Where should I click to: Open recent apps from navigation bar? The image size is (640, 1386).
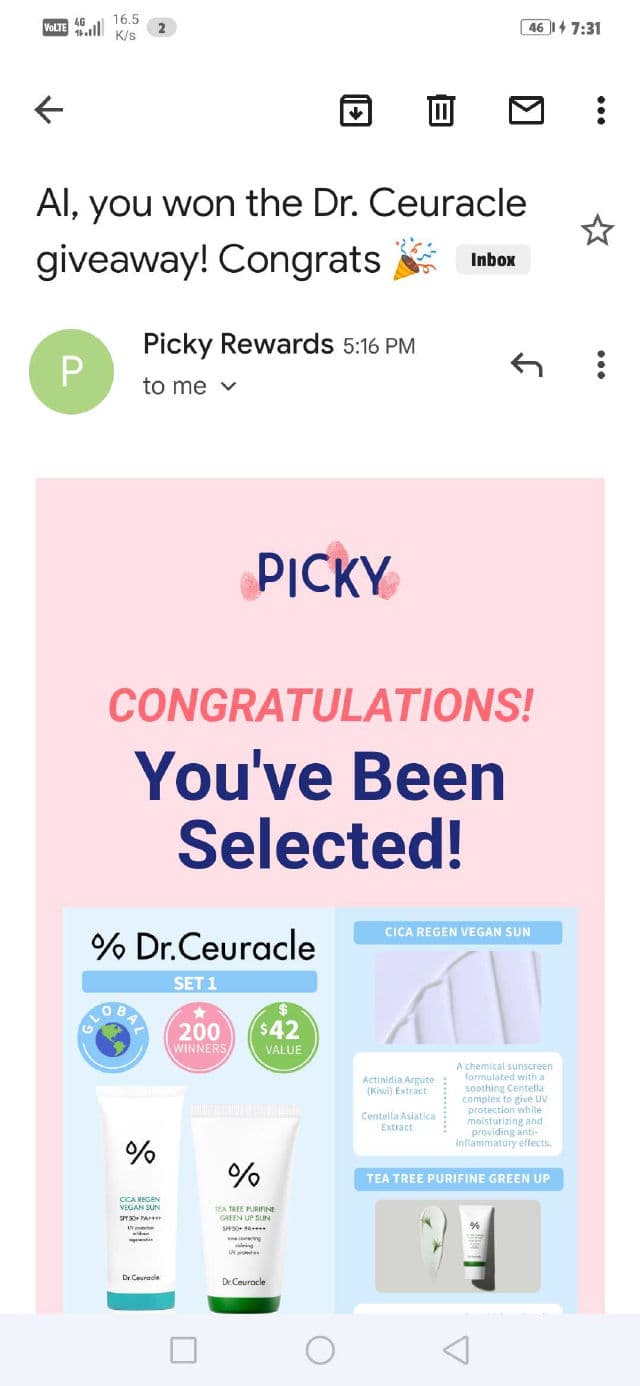pos(183,1350)
